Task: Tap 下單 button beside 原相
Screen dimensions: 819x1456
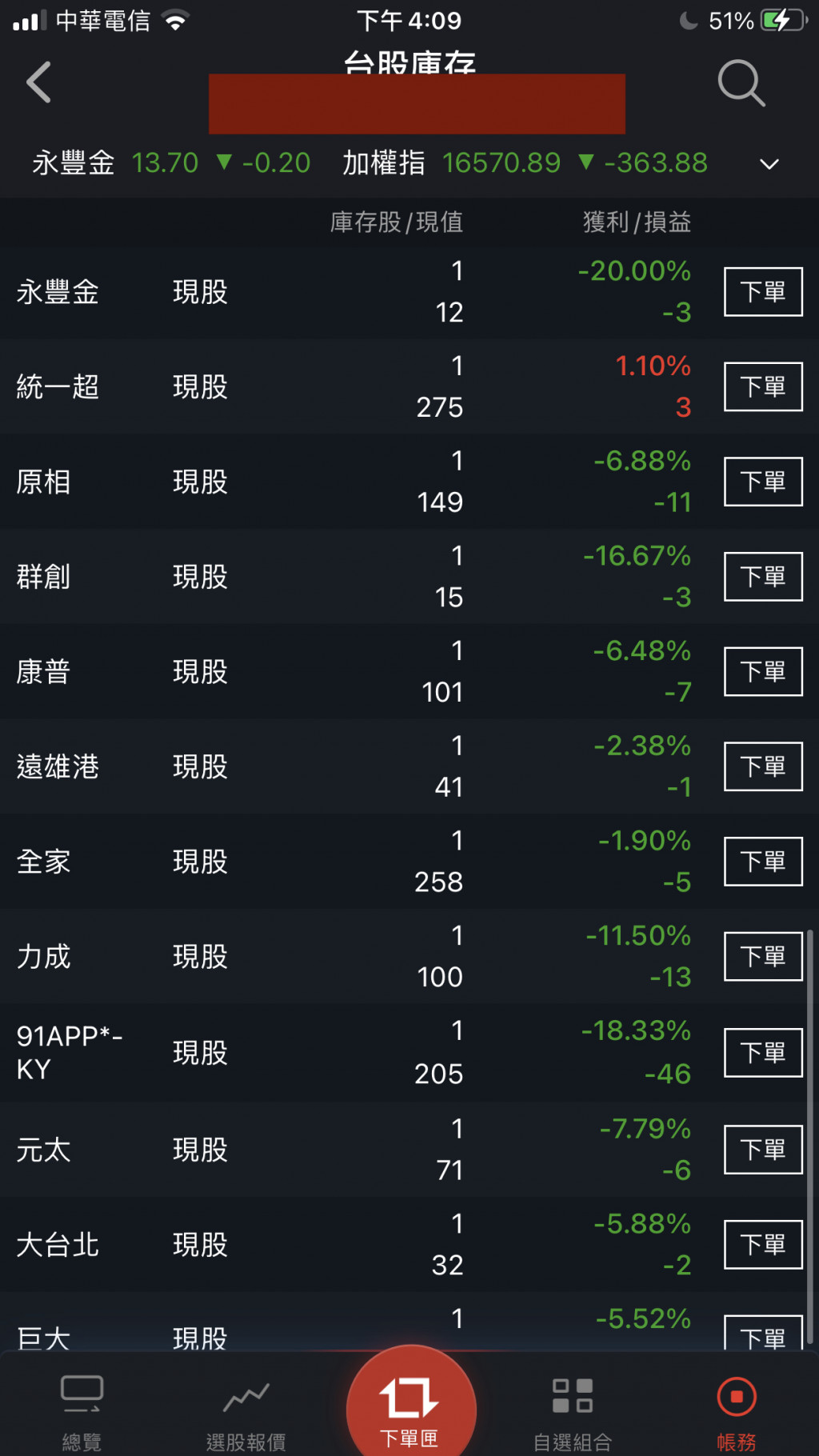Action: 762,482
